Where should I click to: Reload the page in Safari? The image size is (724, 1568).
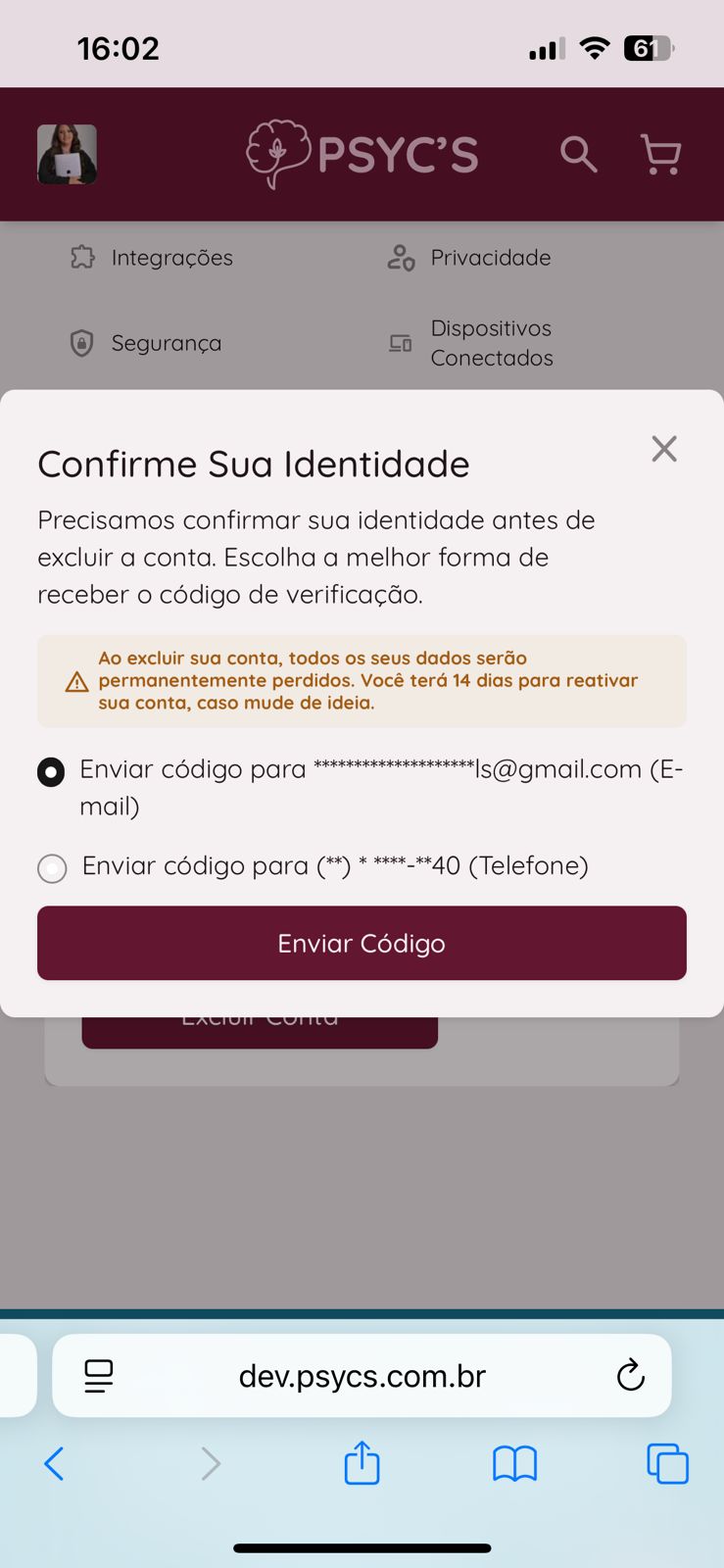click(630, 1376)
